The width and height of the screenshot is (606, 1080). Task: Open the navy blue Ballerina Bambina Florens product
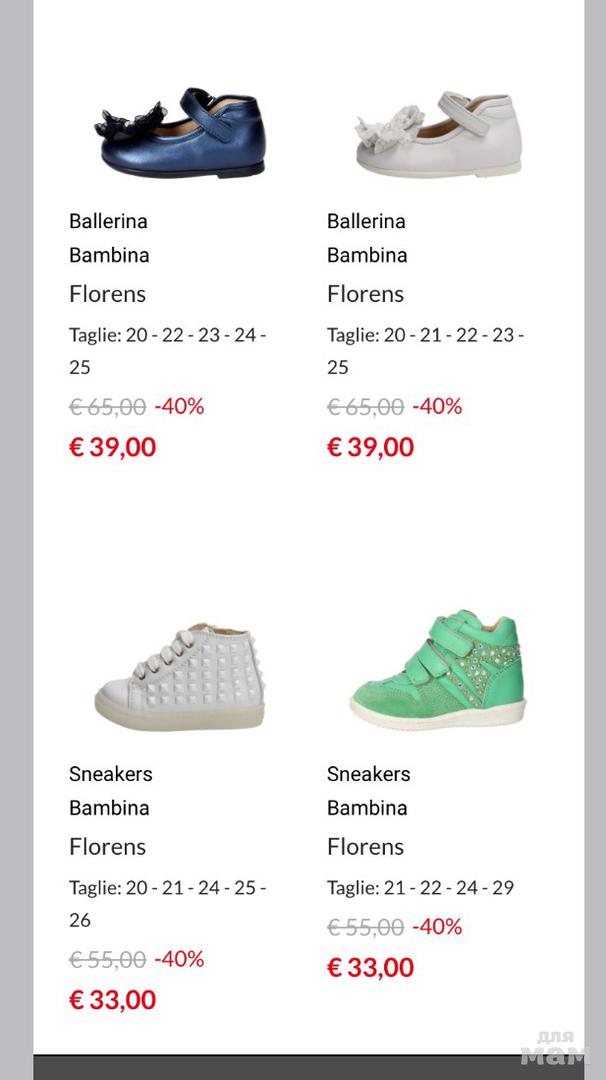[180, 134]
